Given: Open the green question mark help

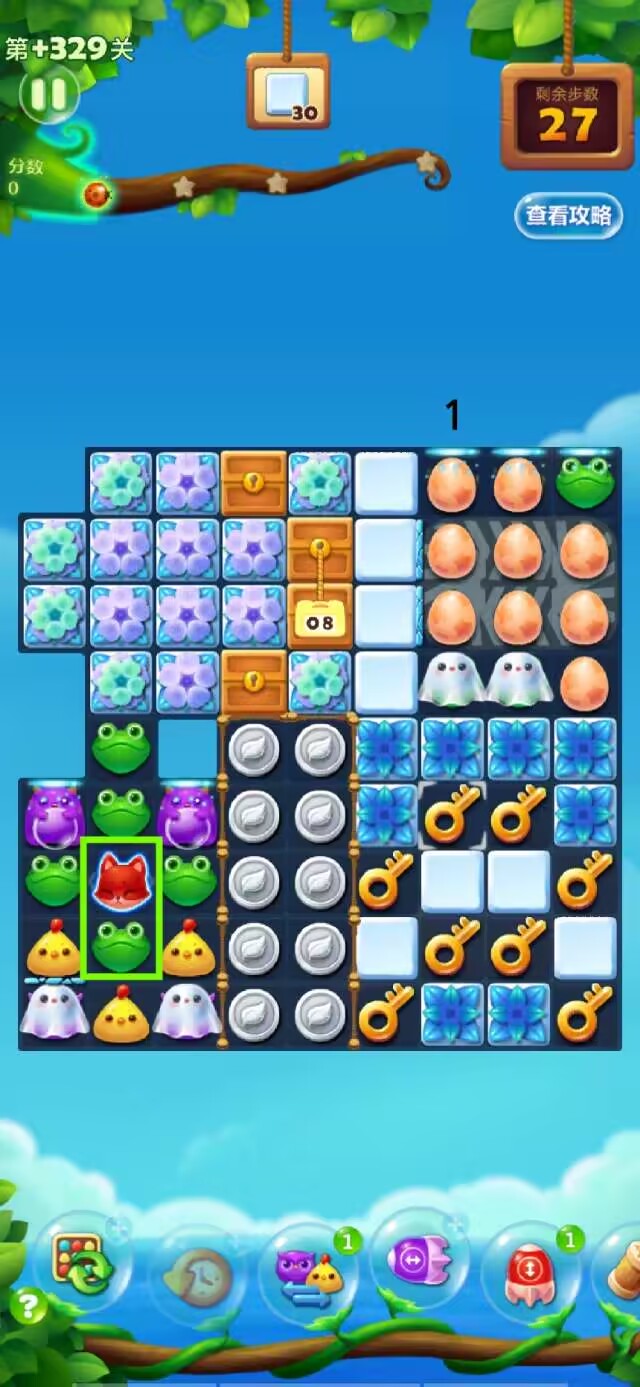Looking at the screenshot, I should (x=28, y=1306).
